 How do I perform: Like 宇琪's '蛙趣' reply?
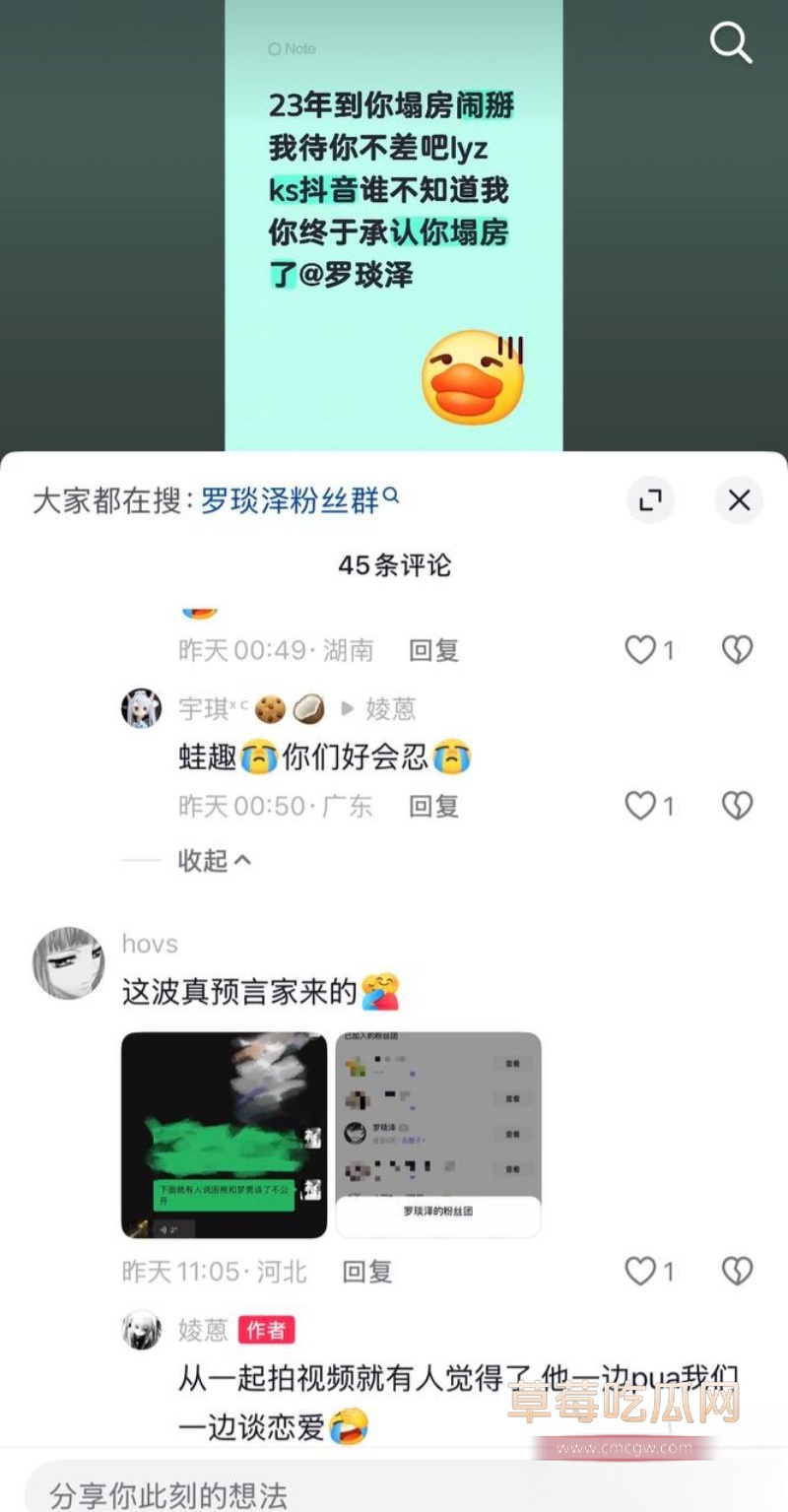[x=638, y=807]
